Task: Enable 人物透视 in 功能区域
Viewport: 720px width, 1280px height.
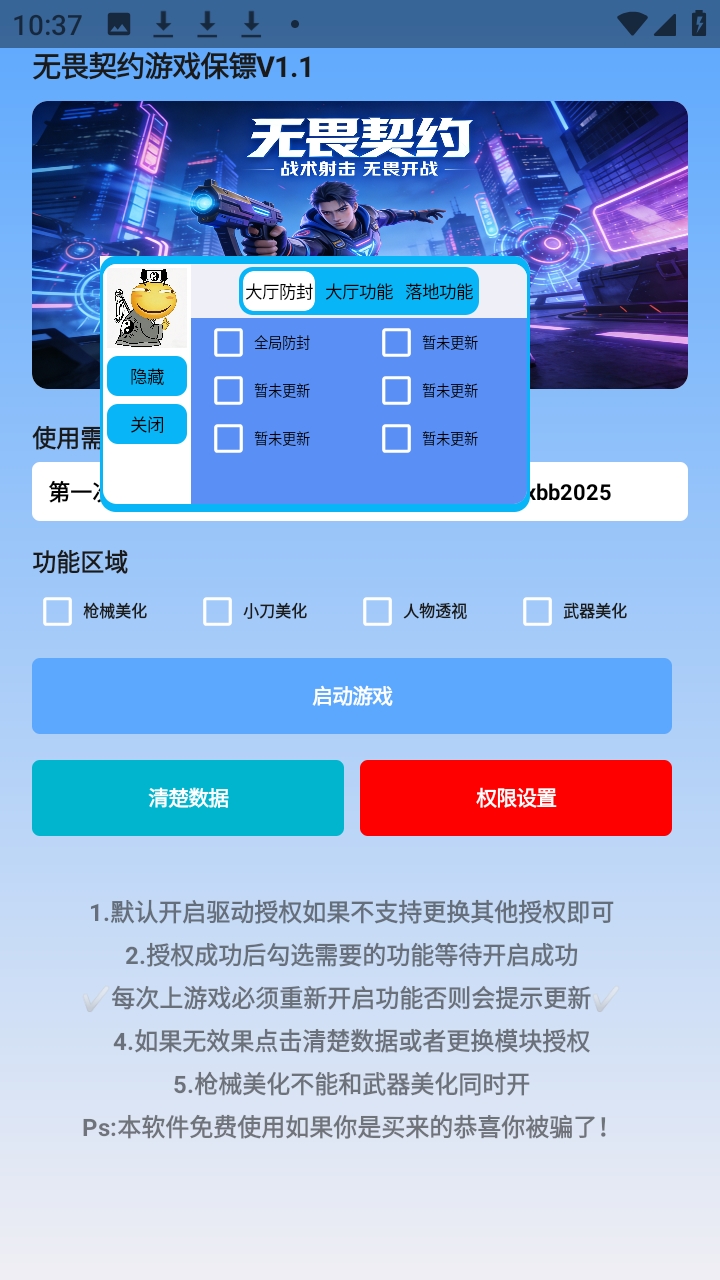Action: tap(377, 611)
